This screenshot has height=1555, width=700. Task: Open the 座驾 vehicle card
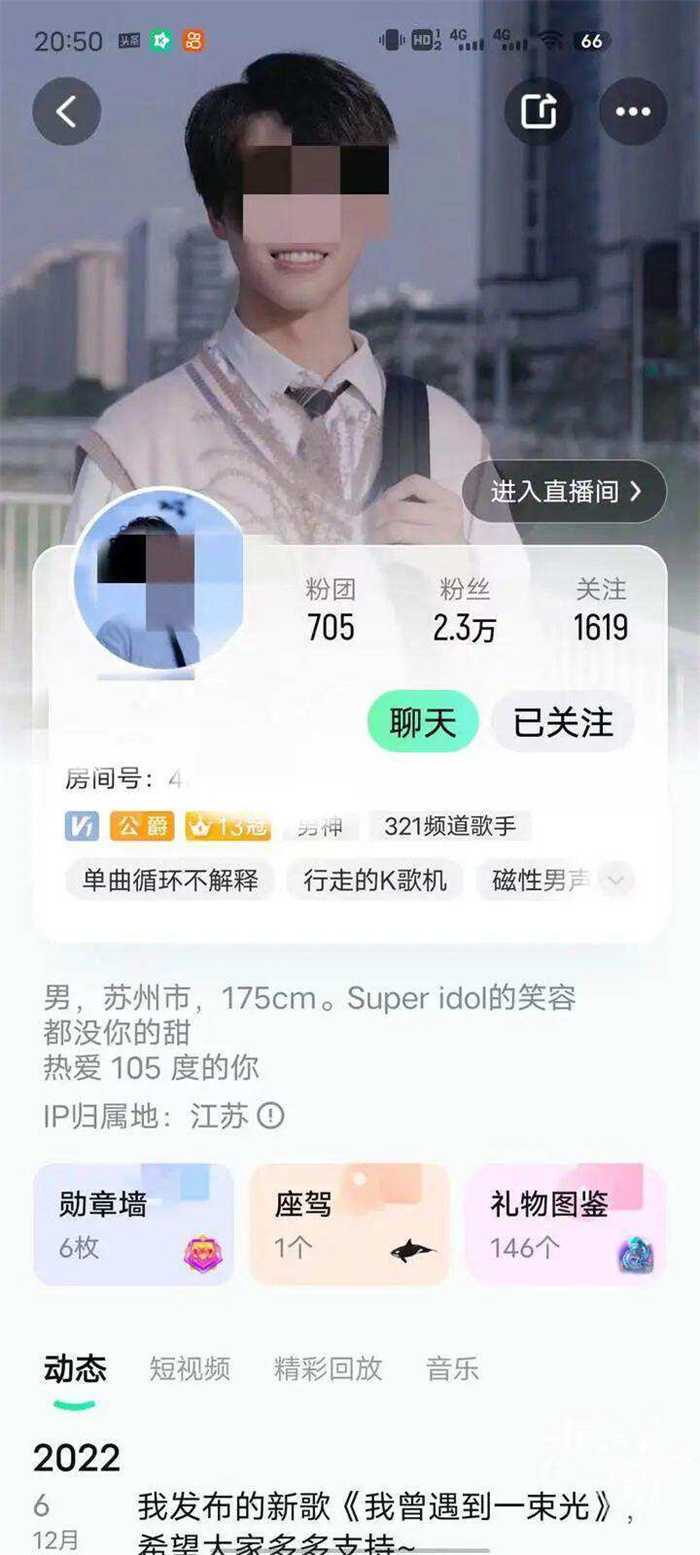pyautogui.click(x=350, y=1224)
